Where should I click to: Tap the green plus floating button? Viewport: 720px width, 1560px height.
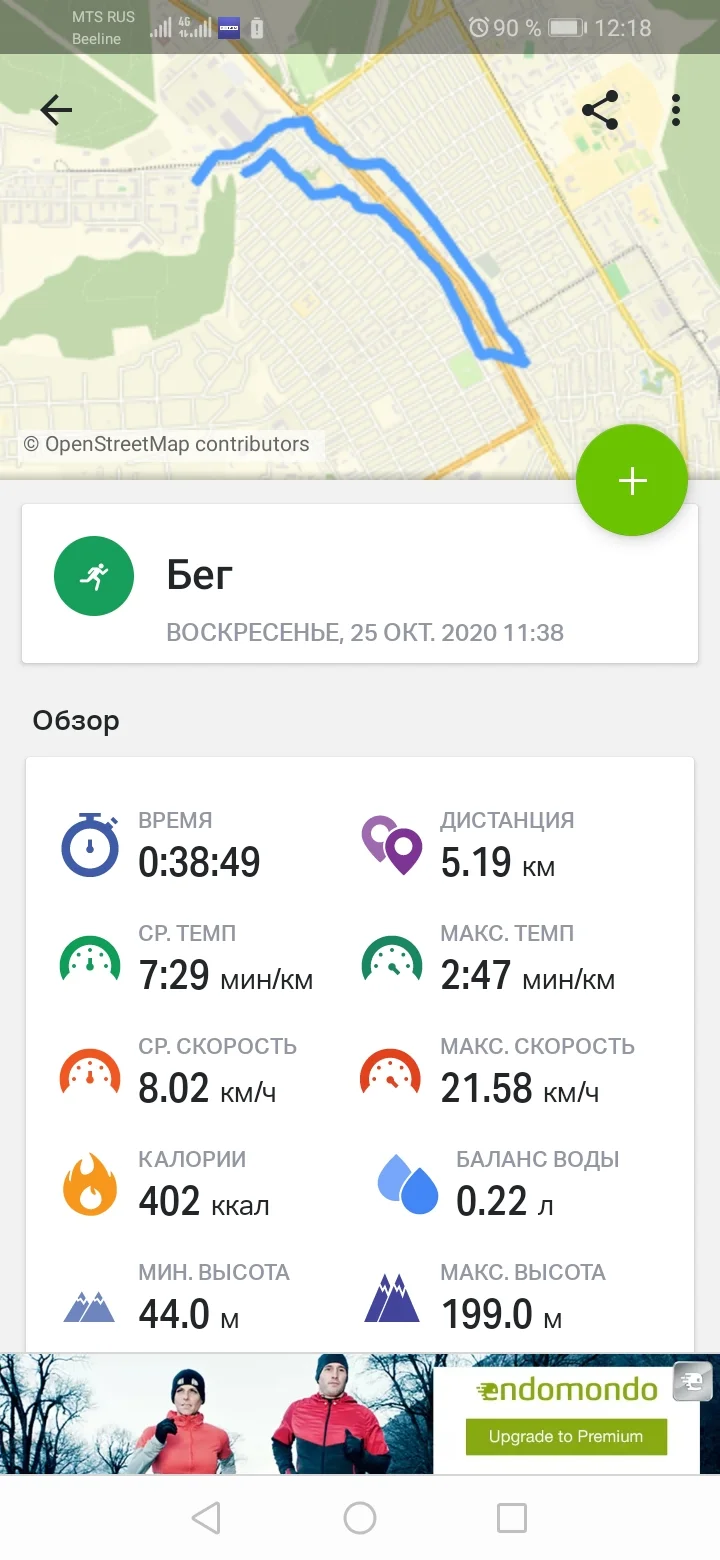(632, 481)
